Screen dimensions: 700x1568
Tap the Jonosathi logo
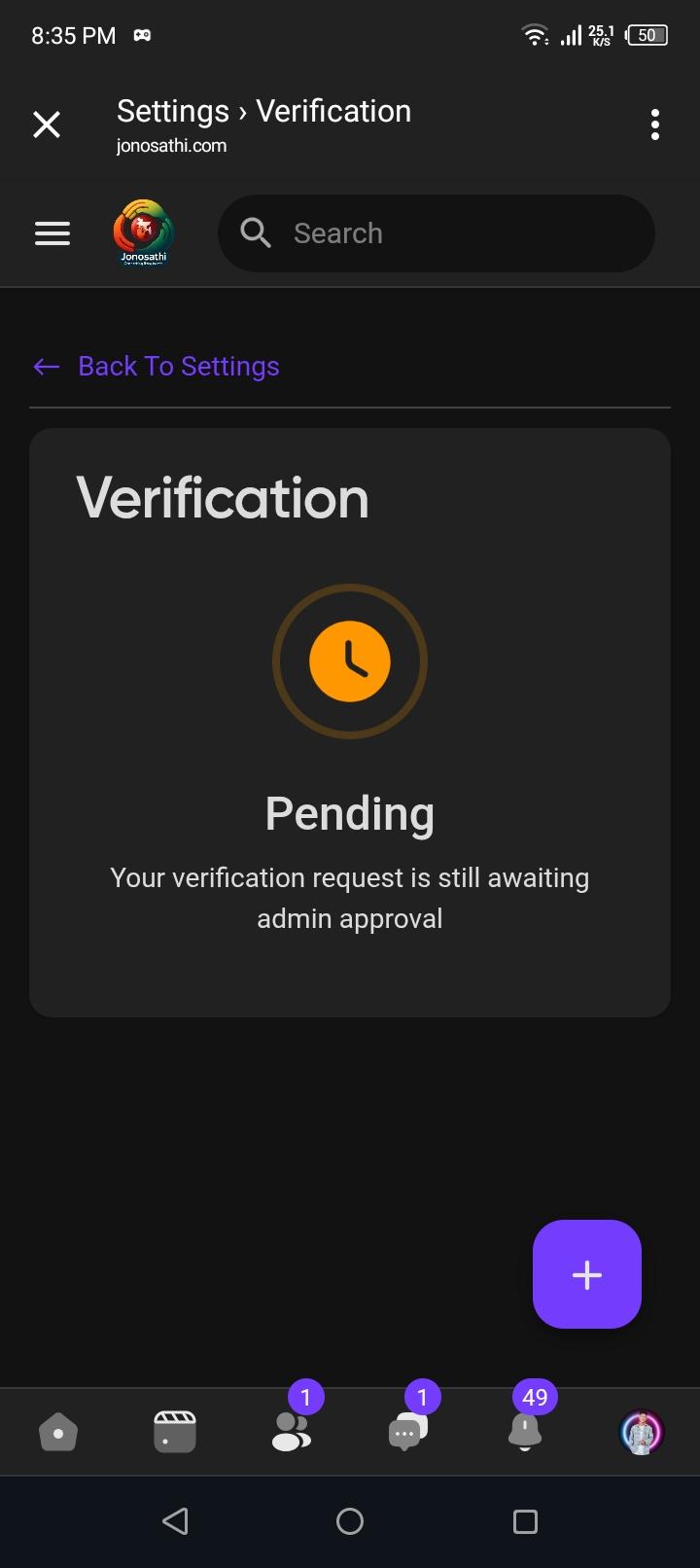[143, 233]
